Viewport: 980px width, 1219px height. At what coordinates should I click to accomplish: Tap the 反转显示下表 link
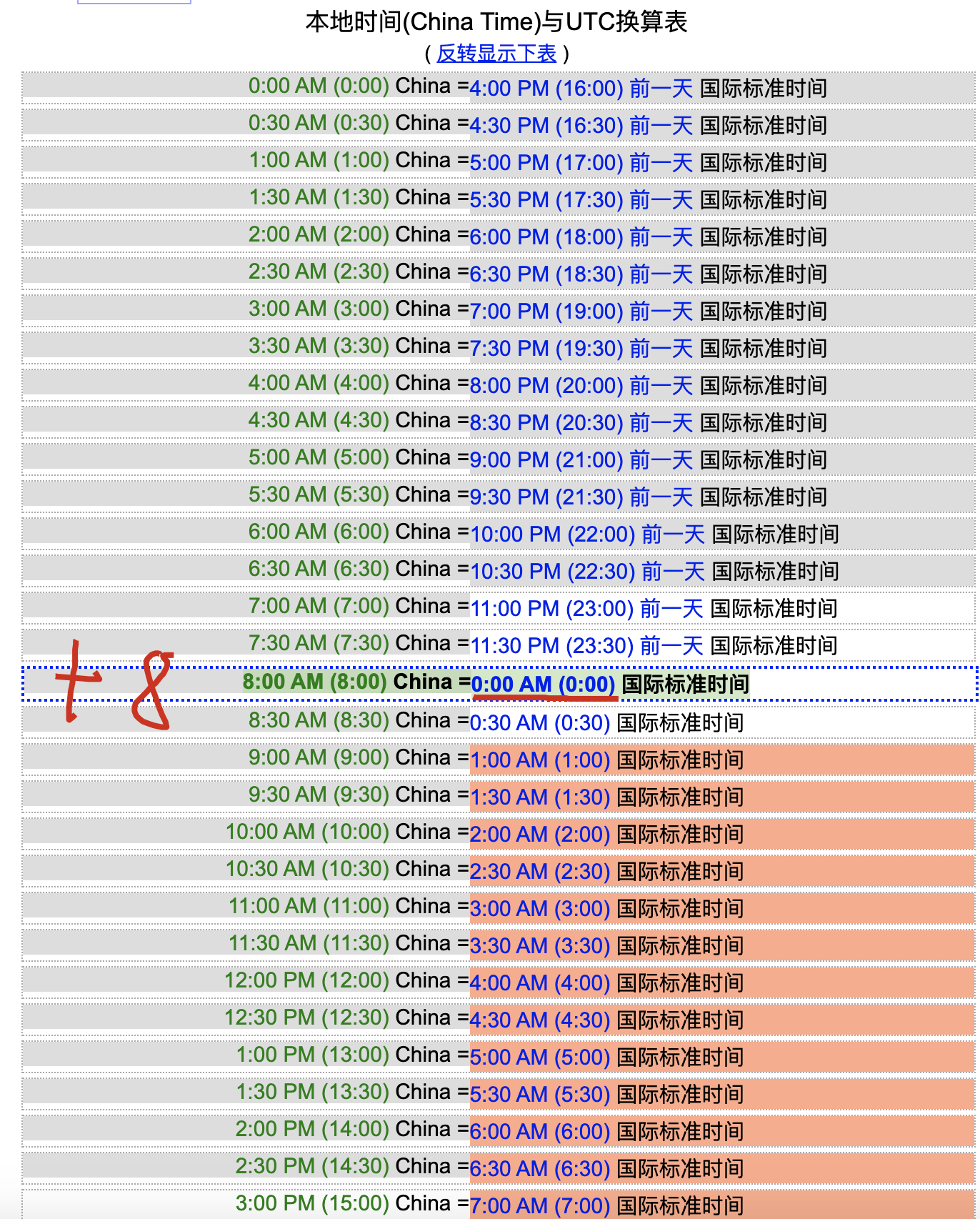496,54
